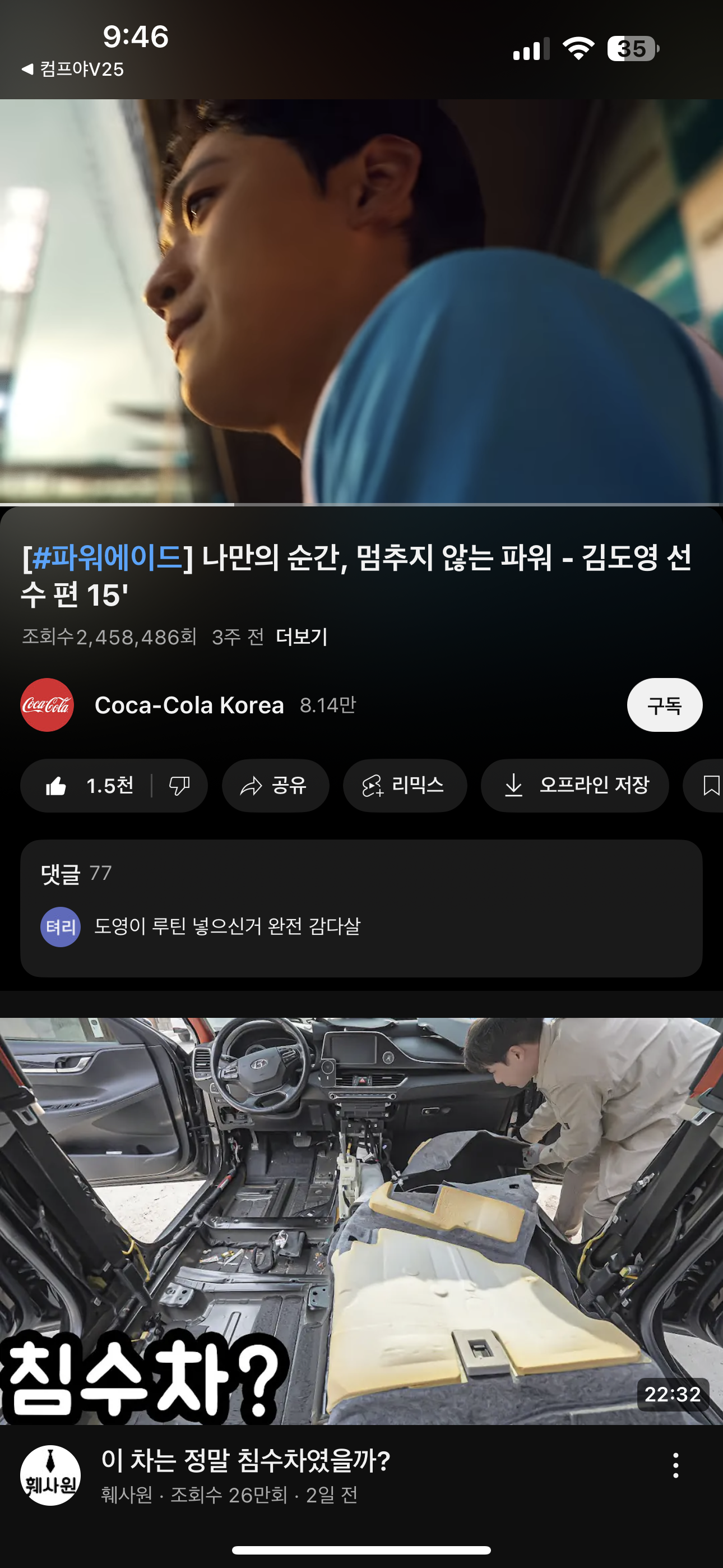This screenshot has width=723, height=1568.
Task: Dislike the video with the thumbs-down
Action: [x=179, y=786]
